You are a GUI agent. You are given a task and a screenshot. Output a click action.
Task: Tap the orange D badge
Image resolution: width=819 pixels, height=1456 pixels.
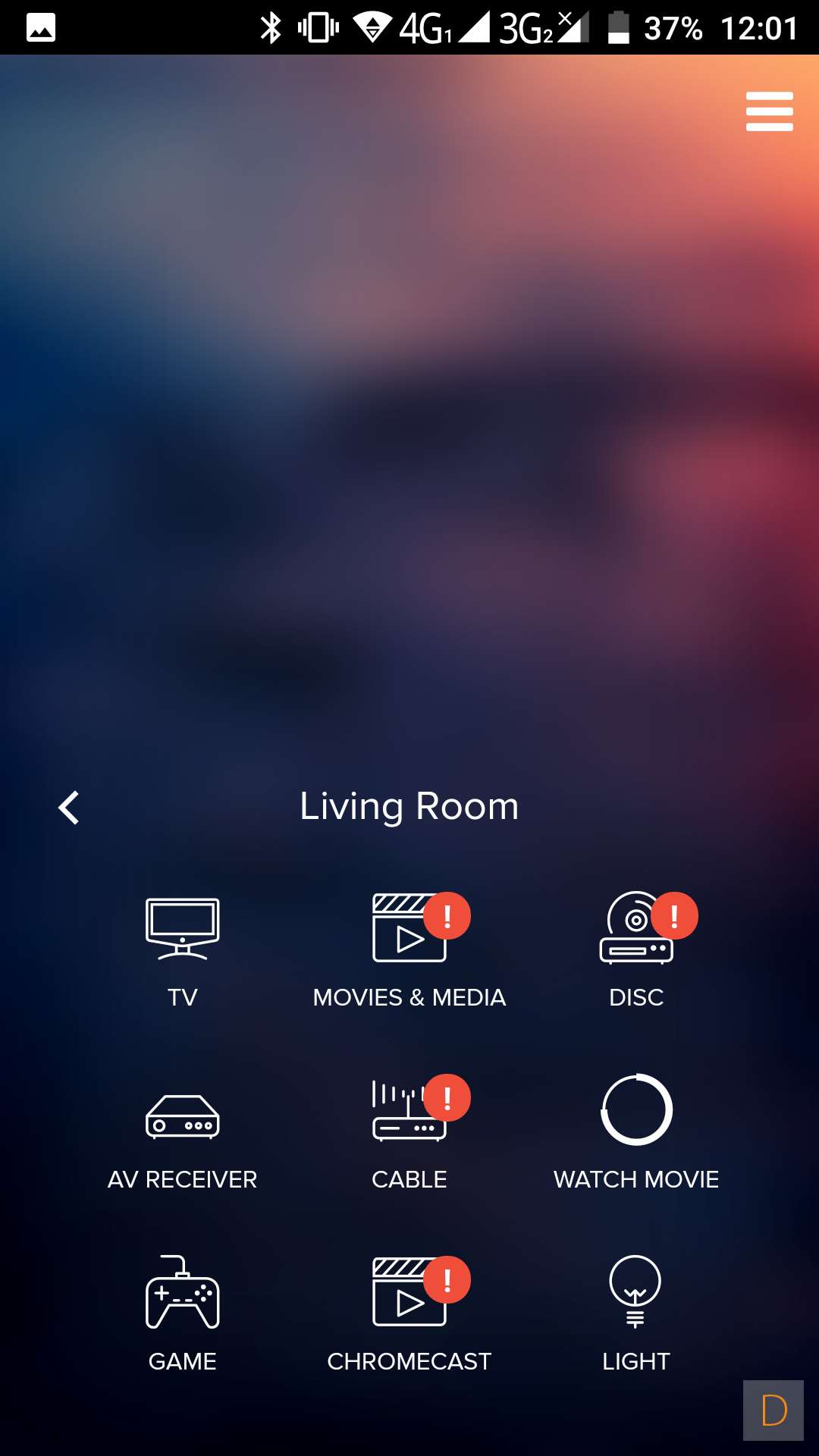point(773,1410)
